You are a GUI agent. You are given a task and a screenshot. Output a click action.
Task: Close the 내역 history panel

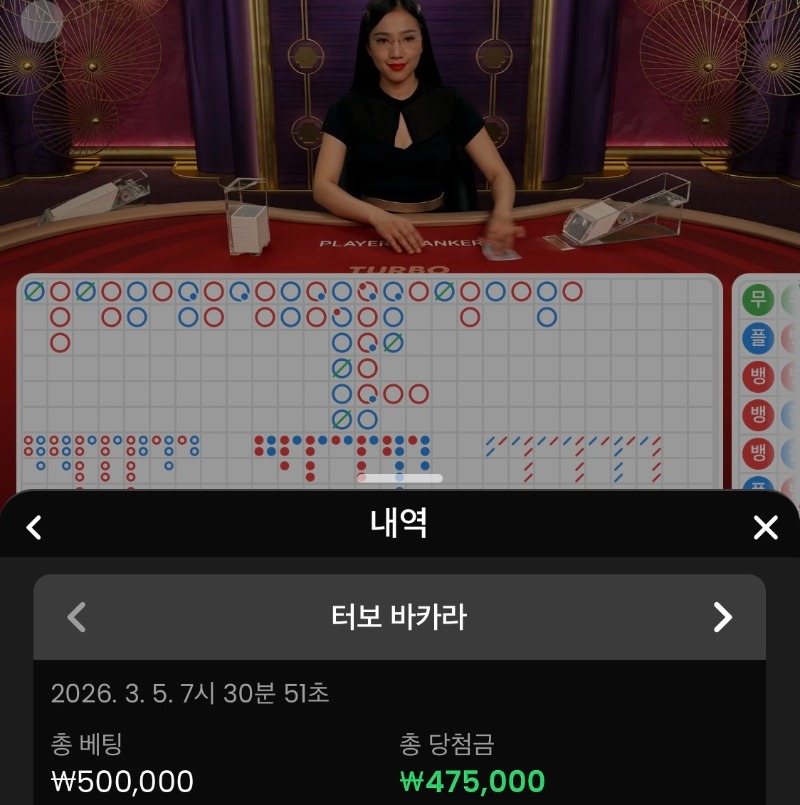click(x=765, y=527)
